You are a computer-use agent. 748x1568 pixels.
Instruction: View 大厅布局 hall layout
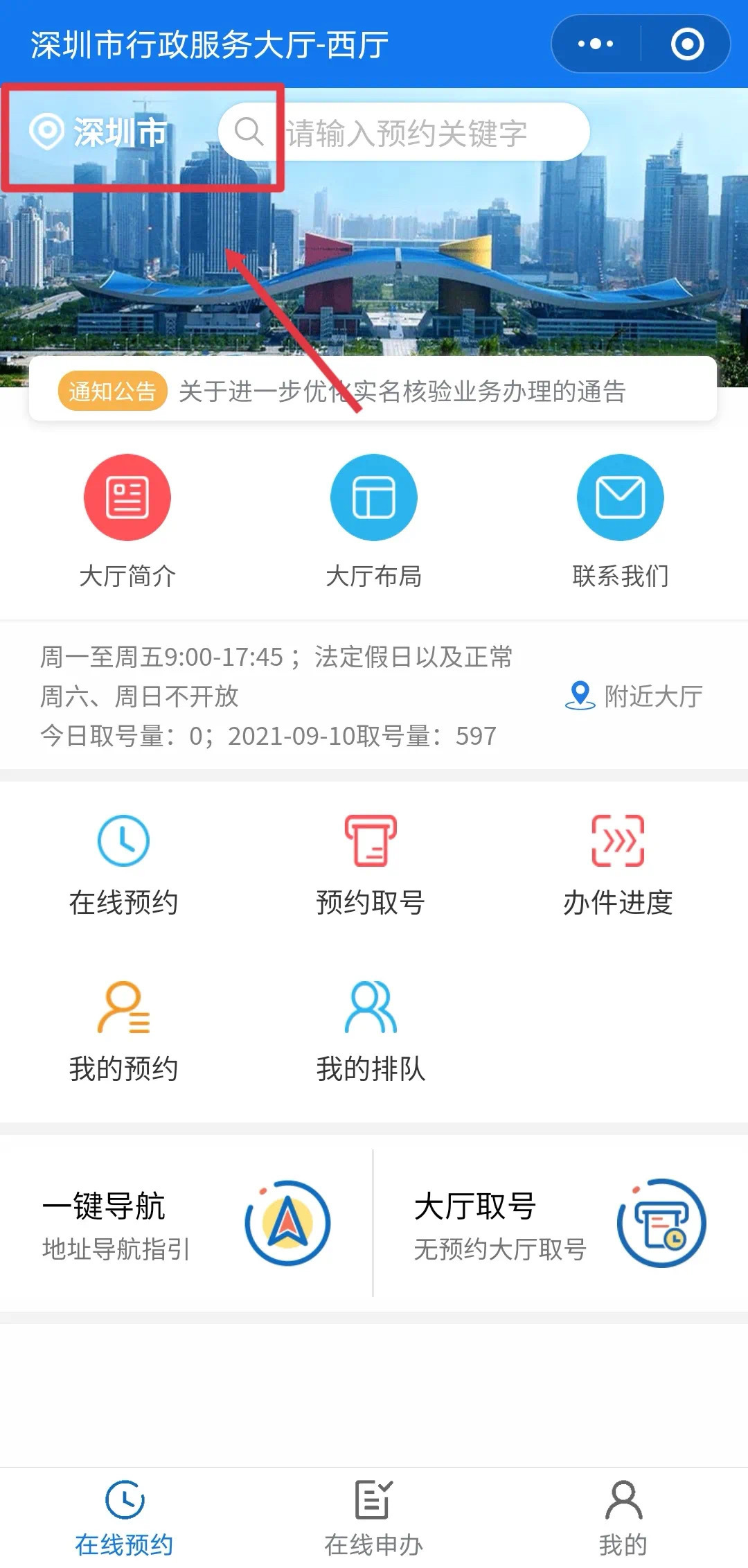pyautogui.click(x=373, y=521)
